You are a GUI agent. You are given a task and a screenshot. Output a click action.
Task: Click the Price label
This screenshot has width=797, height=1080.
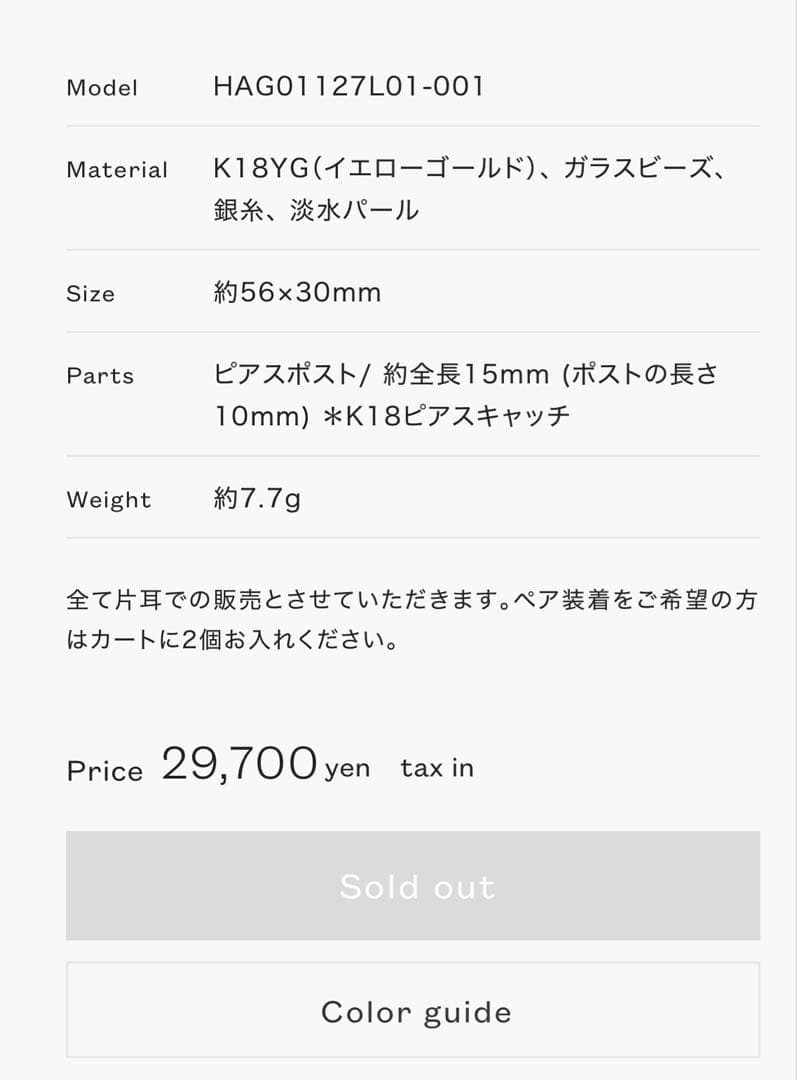point(104,770)
